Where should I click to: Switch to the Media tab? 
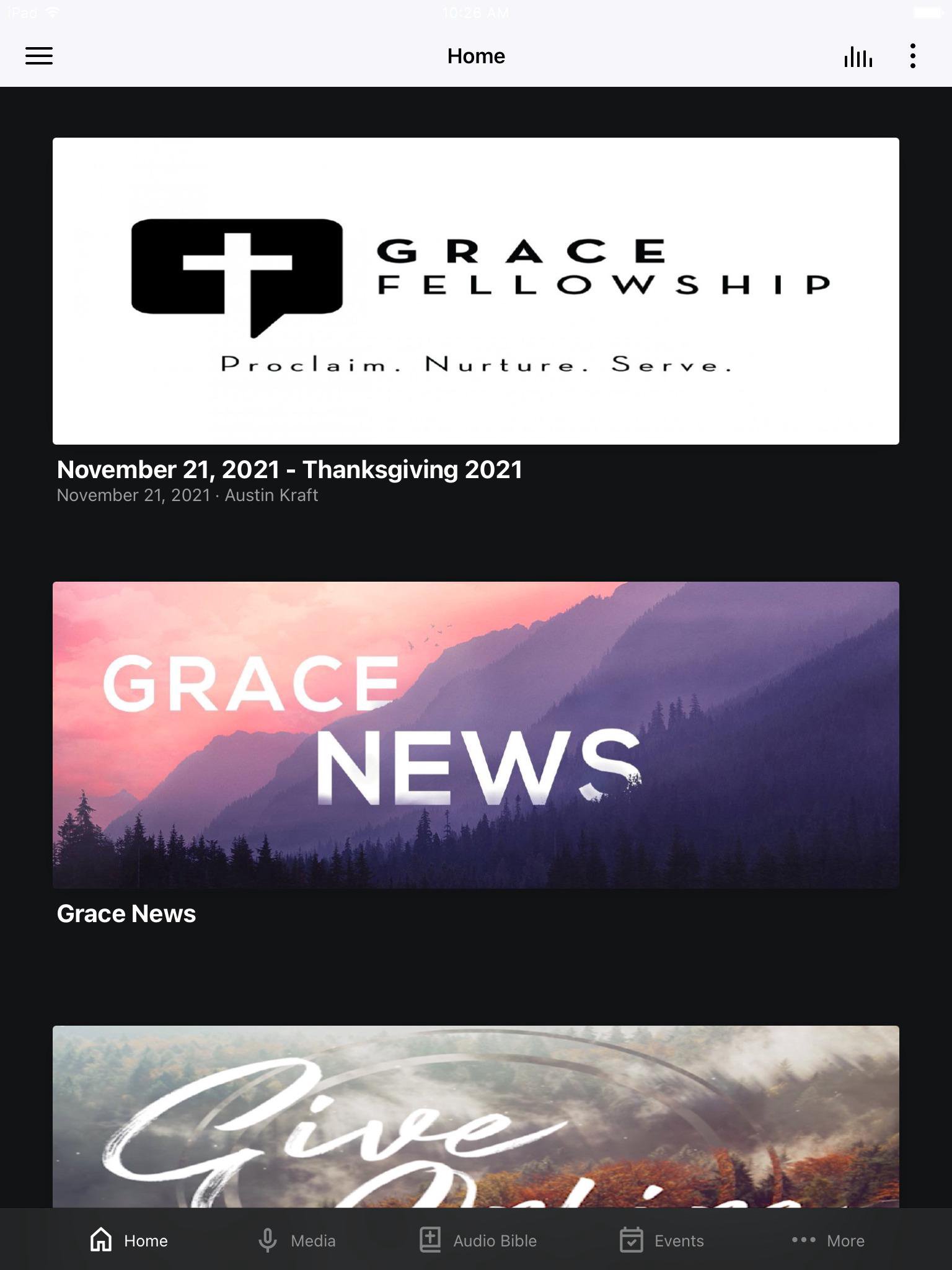[x=296, y=1240]
